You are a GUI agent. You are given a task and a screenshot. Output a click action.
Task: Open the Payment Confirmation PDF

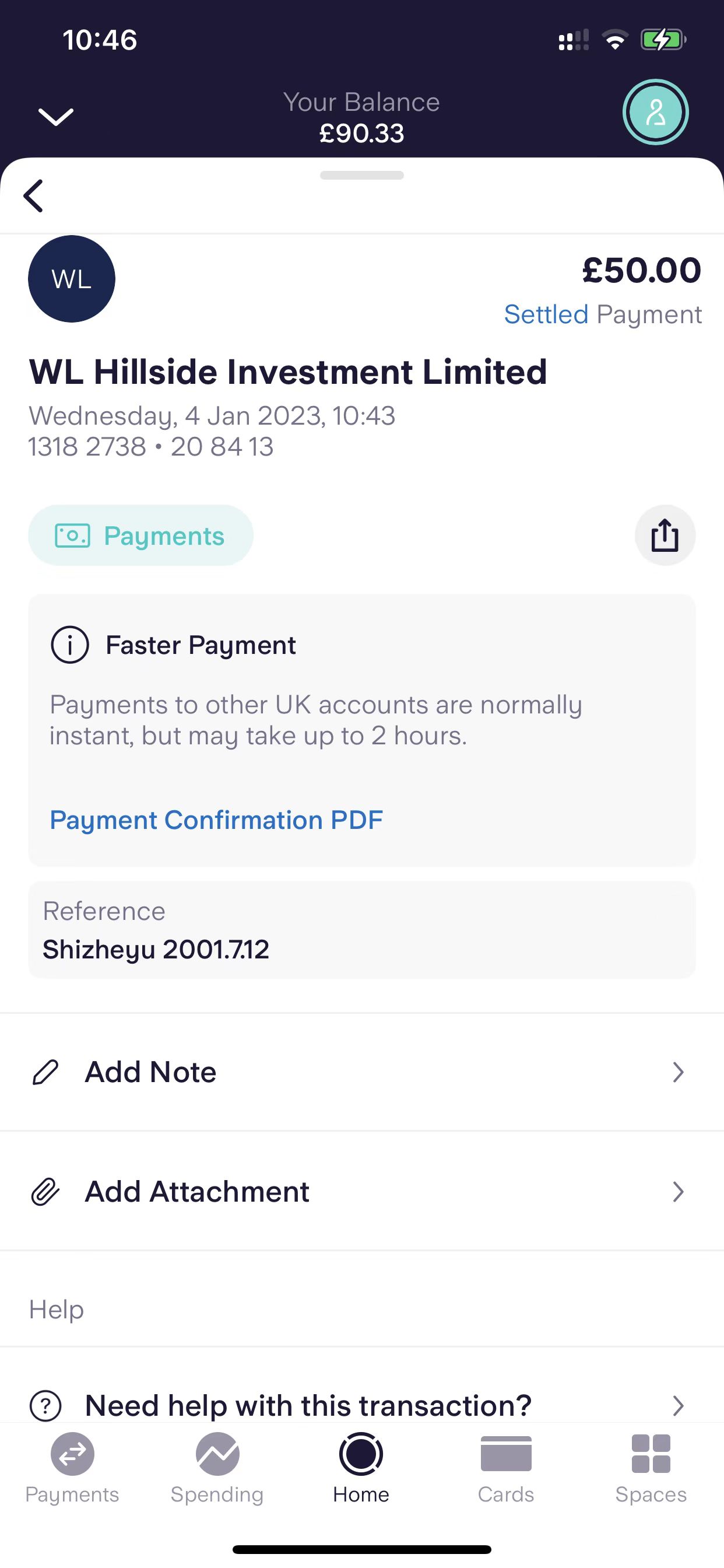[x=216, y=820]
